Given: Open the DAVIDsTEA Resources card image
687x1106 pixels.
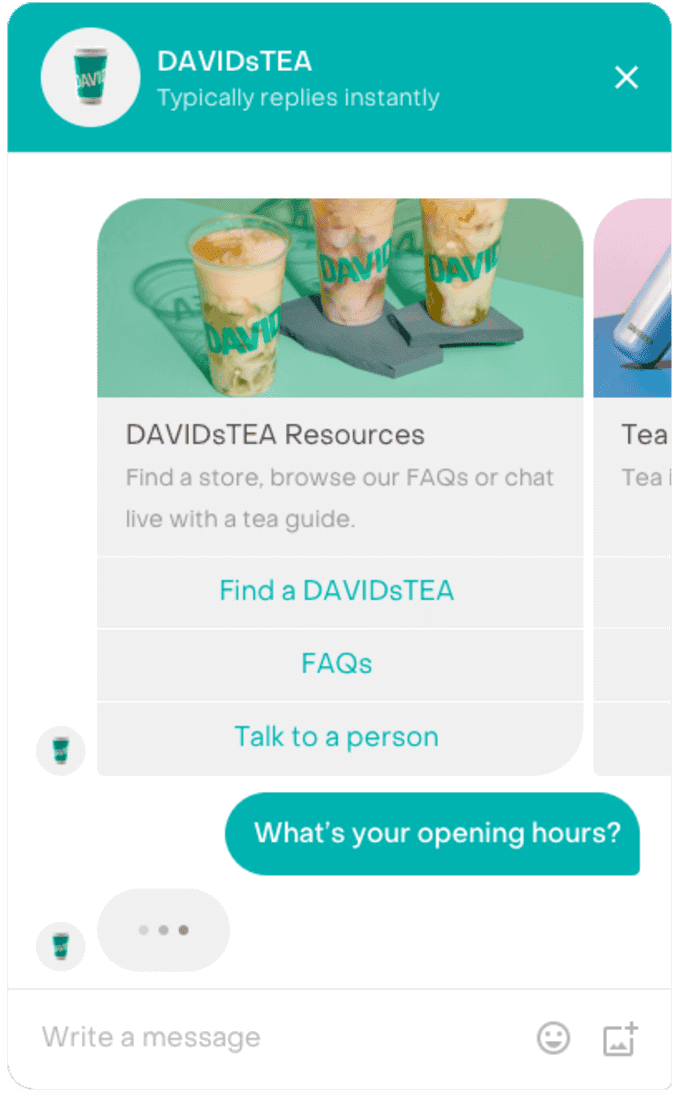Looking at the screenshot, I should 340,298.
